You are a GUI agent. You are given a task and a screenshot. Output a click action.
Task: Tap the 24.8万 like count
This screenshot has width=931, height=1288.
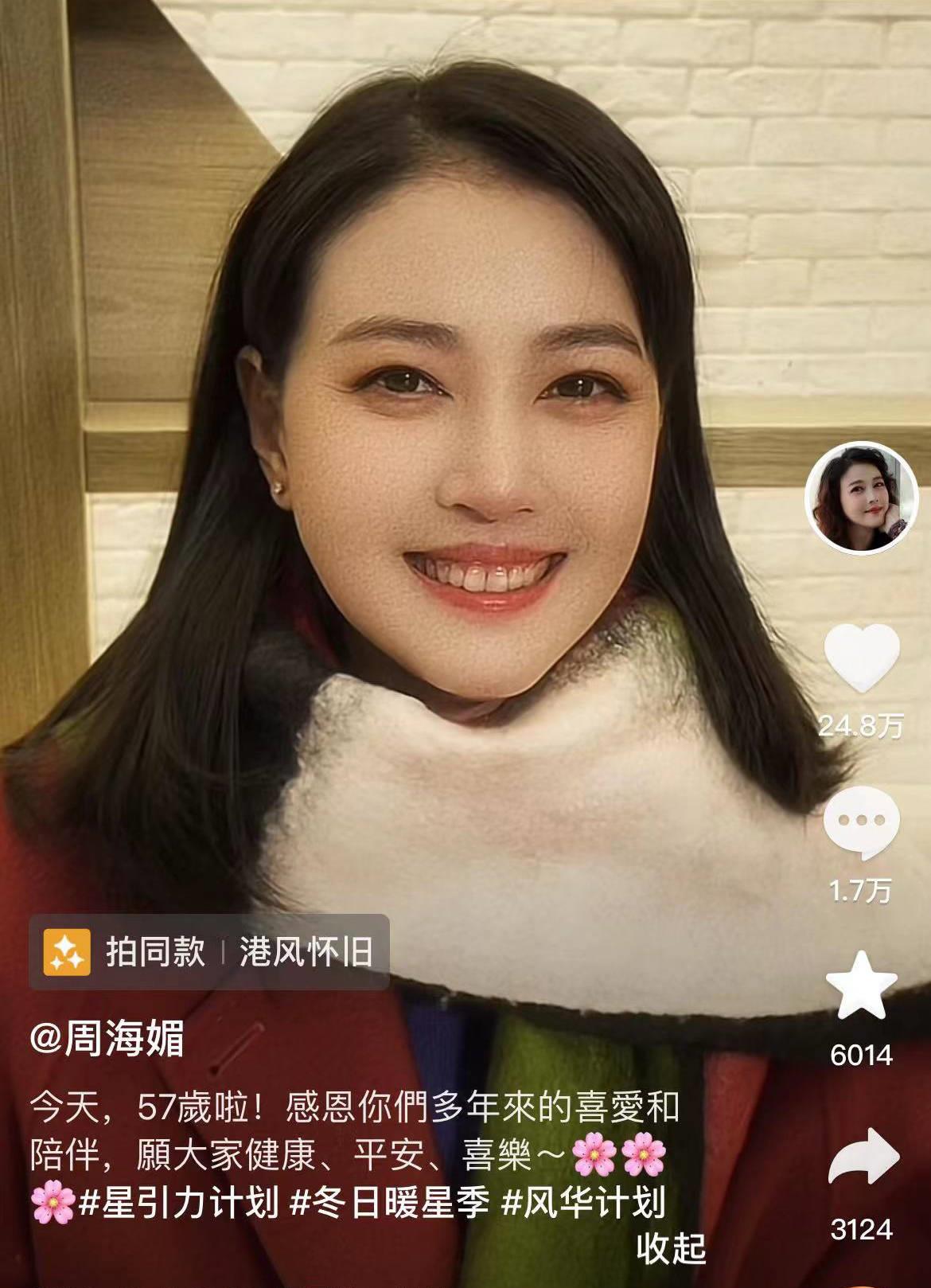(862, 726)
